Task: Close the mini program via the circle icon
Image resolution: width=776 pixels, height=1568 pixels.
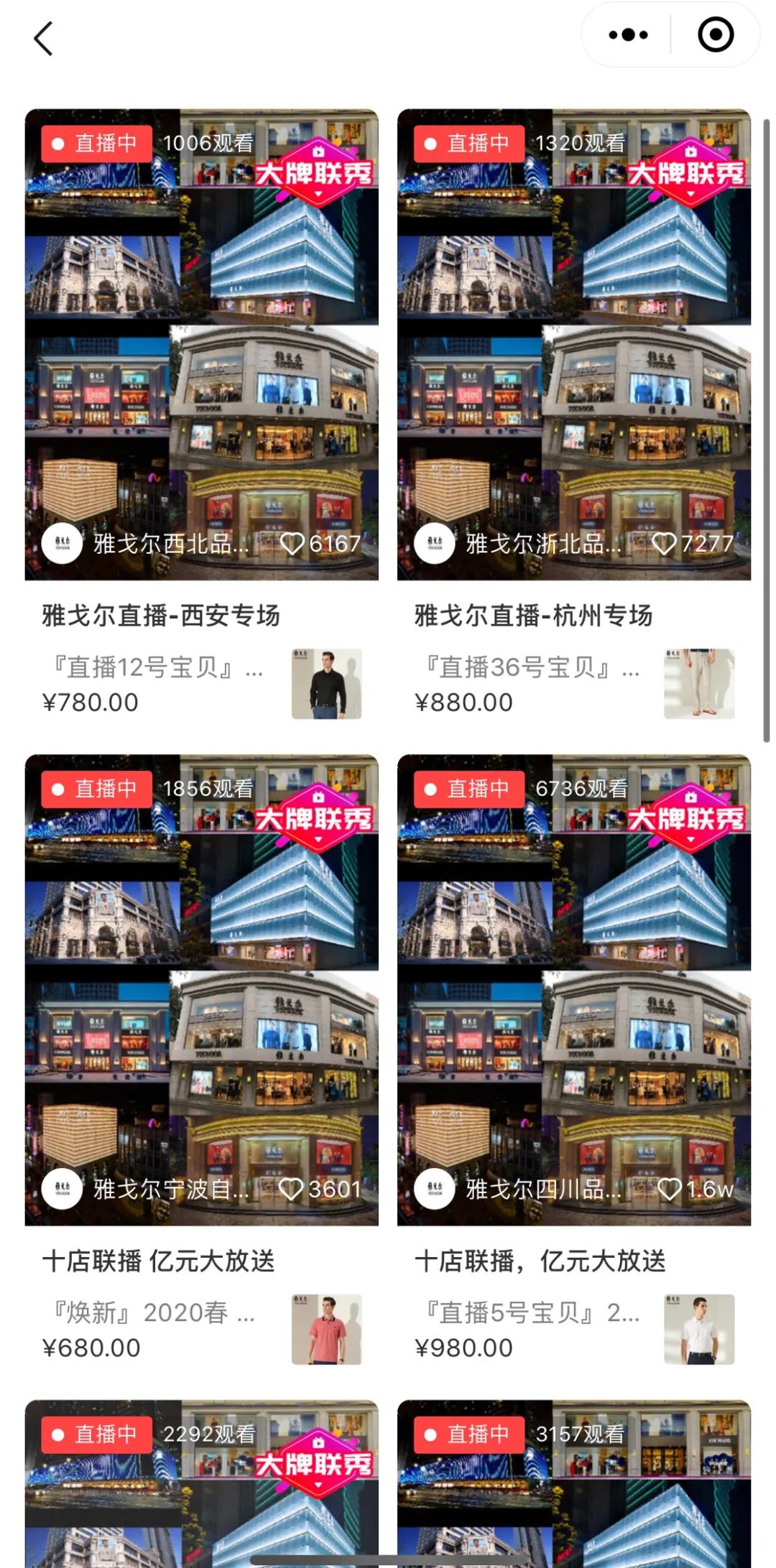Action: (x=715, y=34)
